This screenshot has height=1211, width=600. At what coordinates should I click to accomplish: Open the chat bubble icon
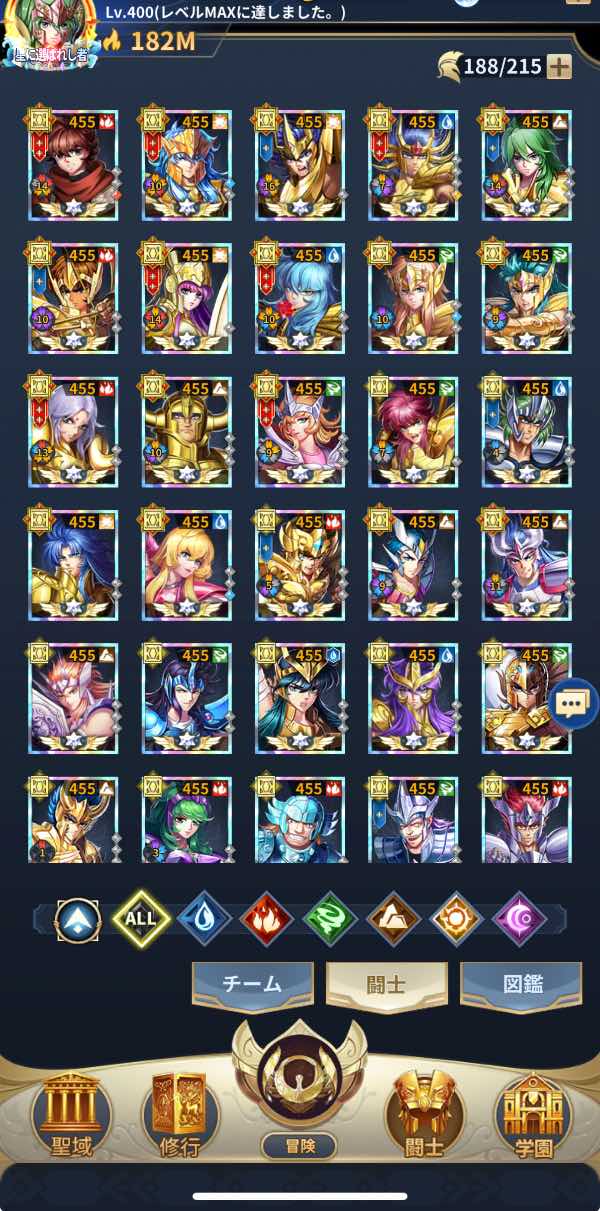click(573, 704)
